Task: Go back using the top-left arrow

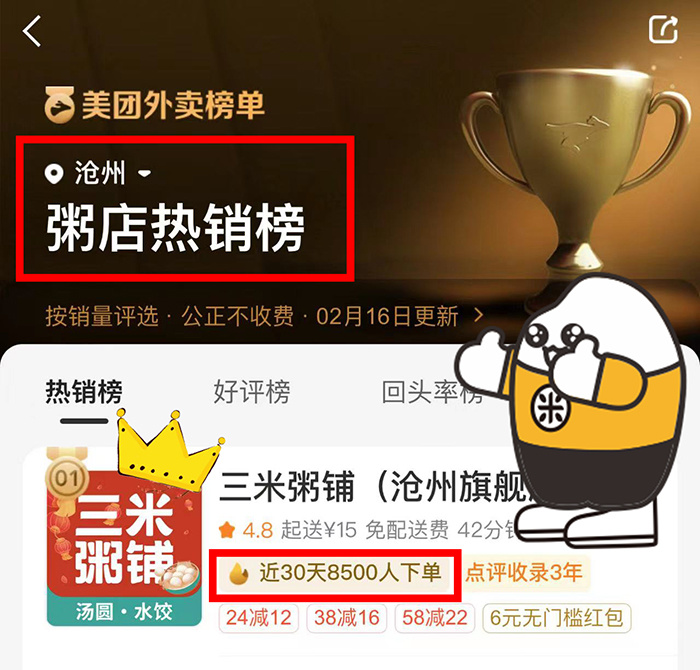Action: 33,31
